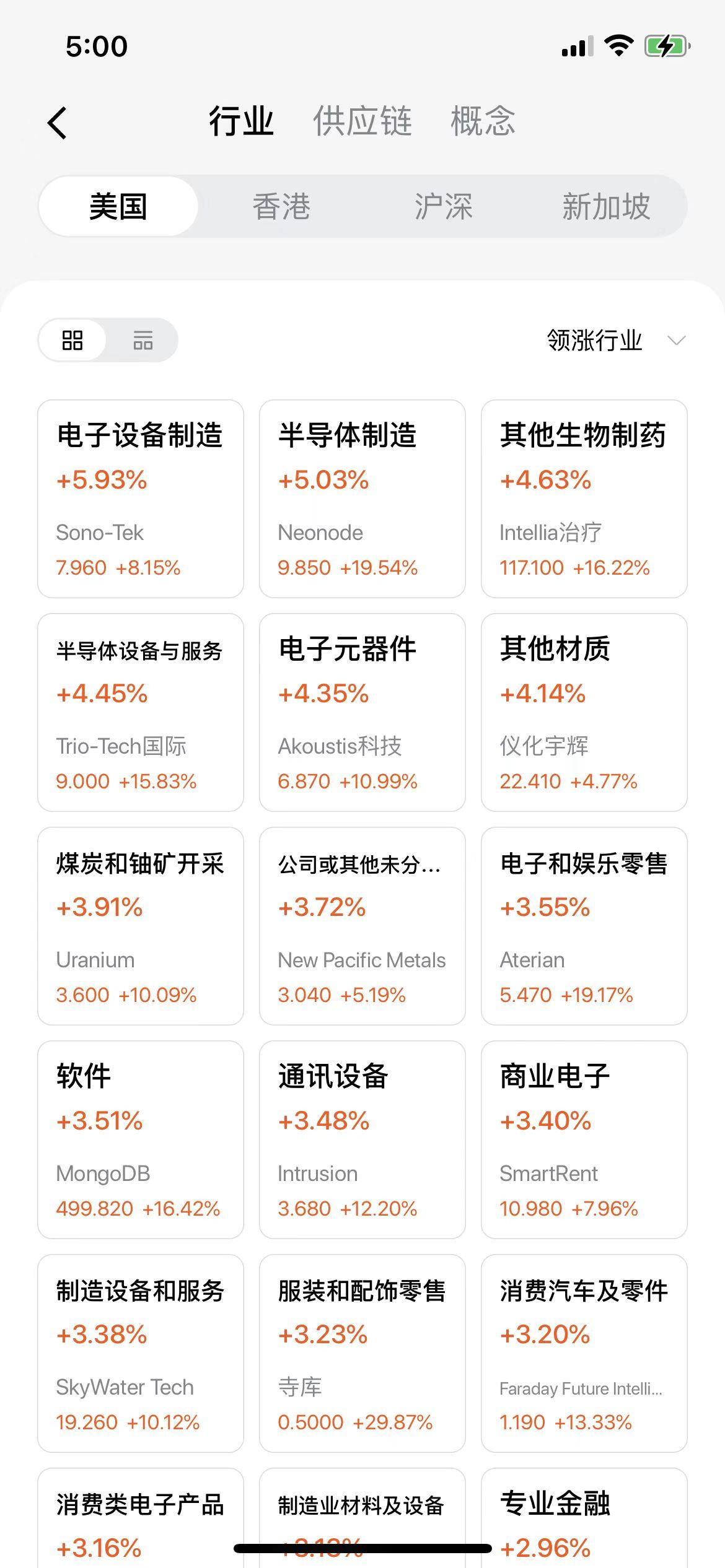Switch to the 概念 tab
725x1568 pixels.
coord(483,121)
